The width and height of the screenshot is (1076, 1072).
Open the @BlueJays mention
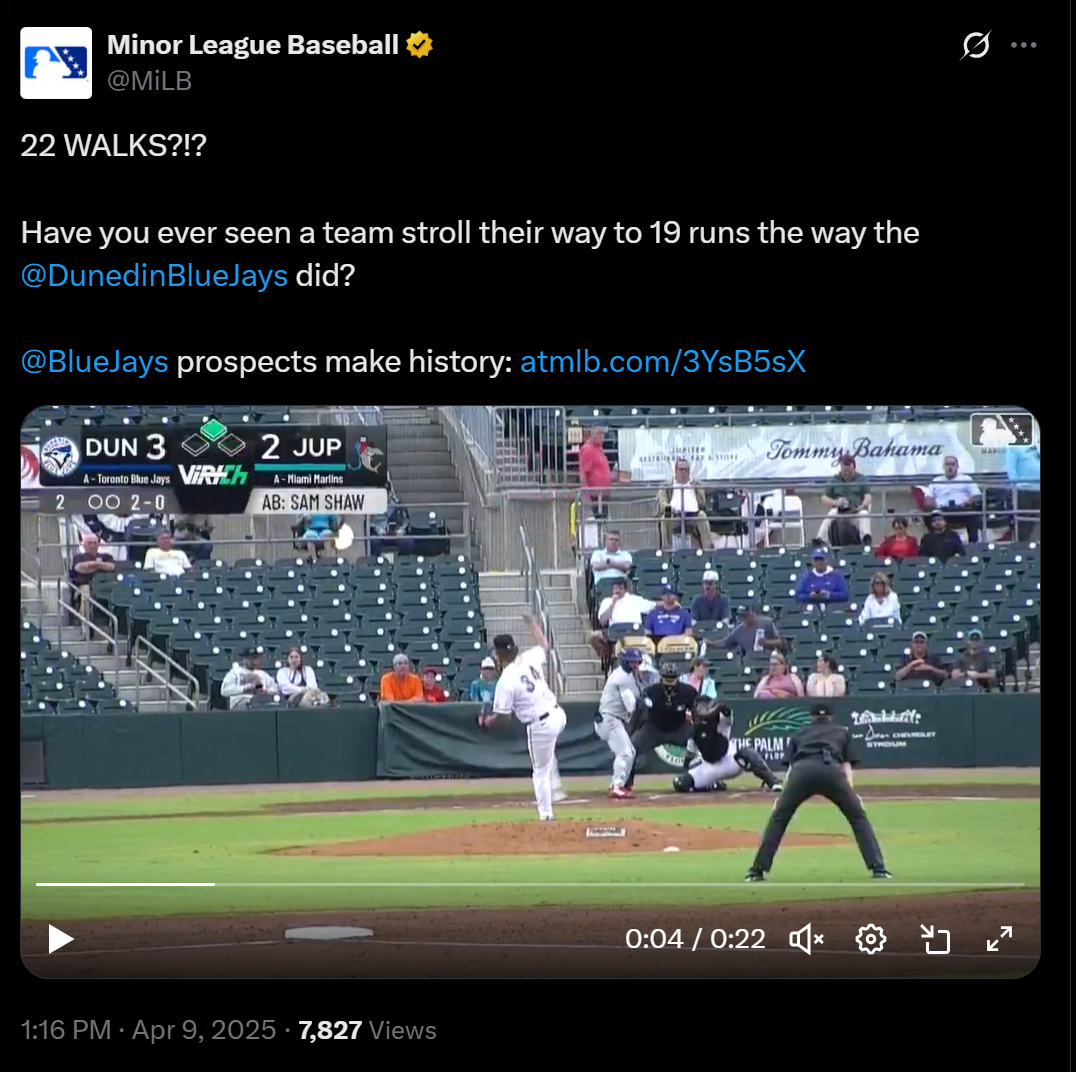tap(94, 362)
